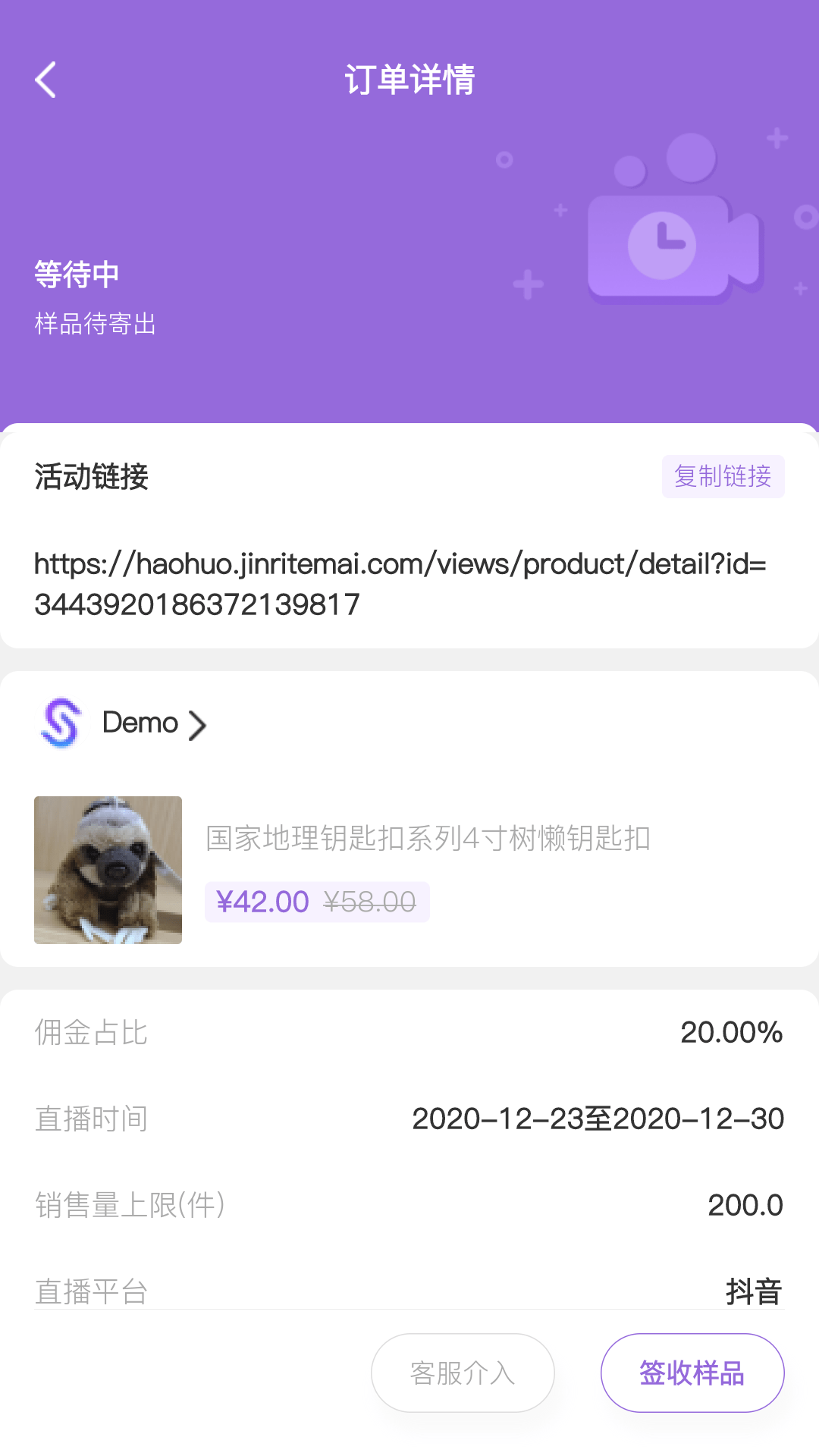This screenshot has width=819, height=1456.
Task: Tap 客服介入 to request customer service
Action: coord(463,1373)
